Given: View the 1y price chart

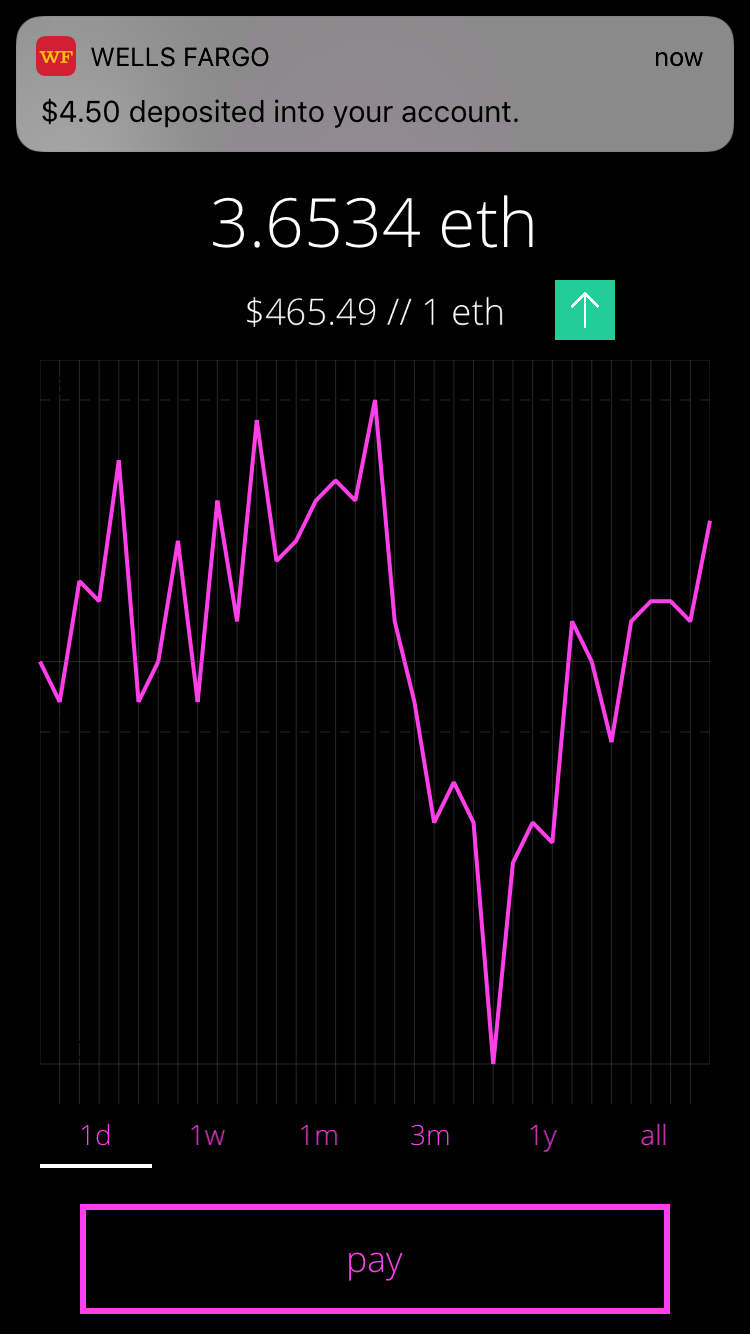Looking at the screenshot, I should pyautogui.click(x=542, y=1136).
